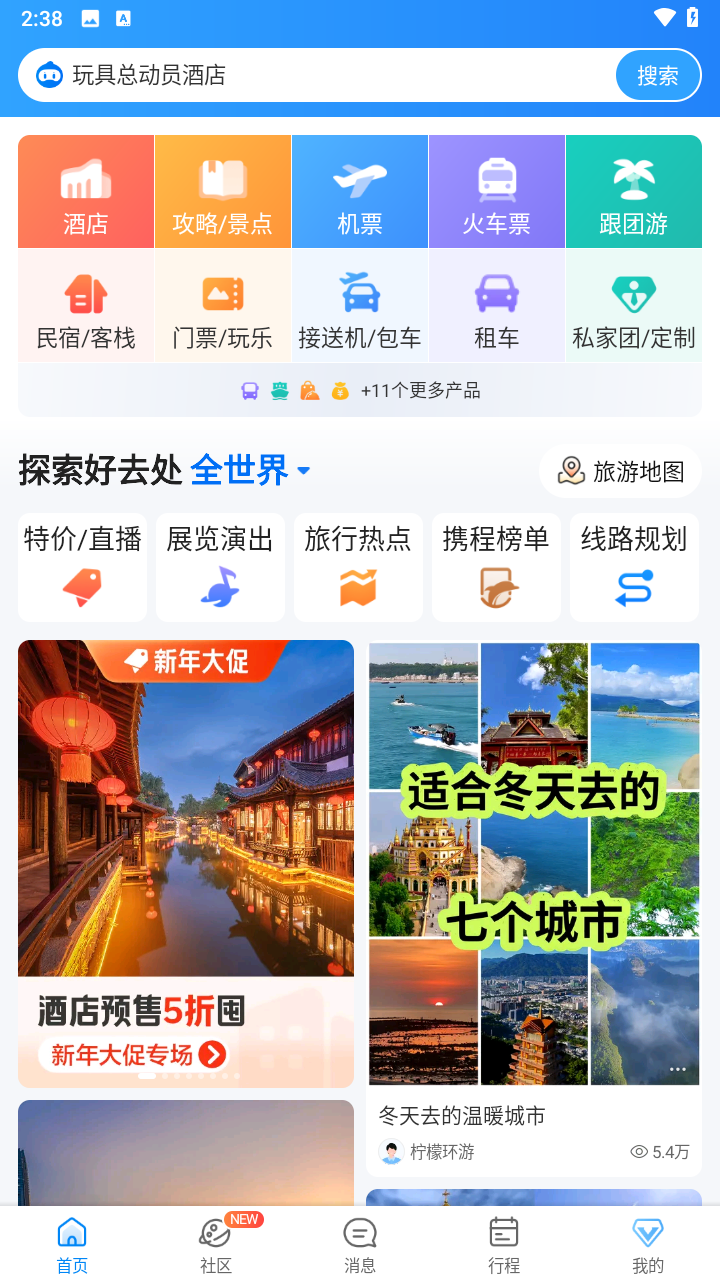Open the three-dot menu on winter cities card
The width and height of the screenshot is (720, 1280).
pos(676,1068)
